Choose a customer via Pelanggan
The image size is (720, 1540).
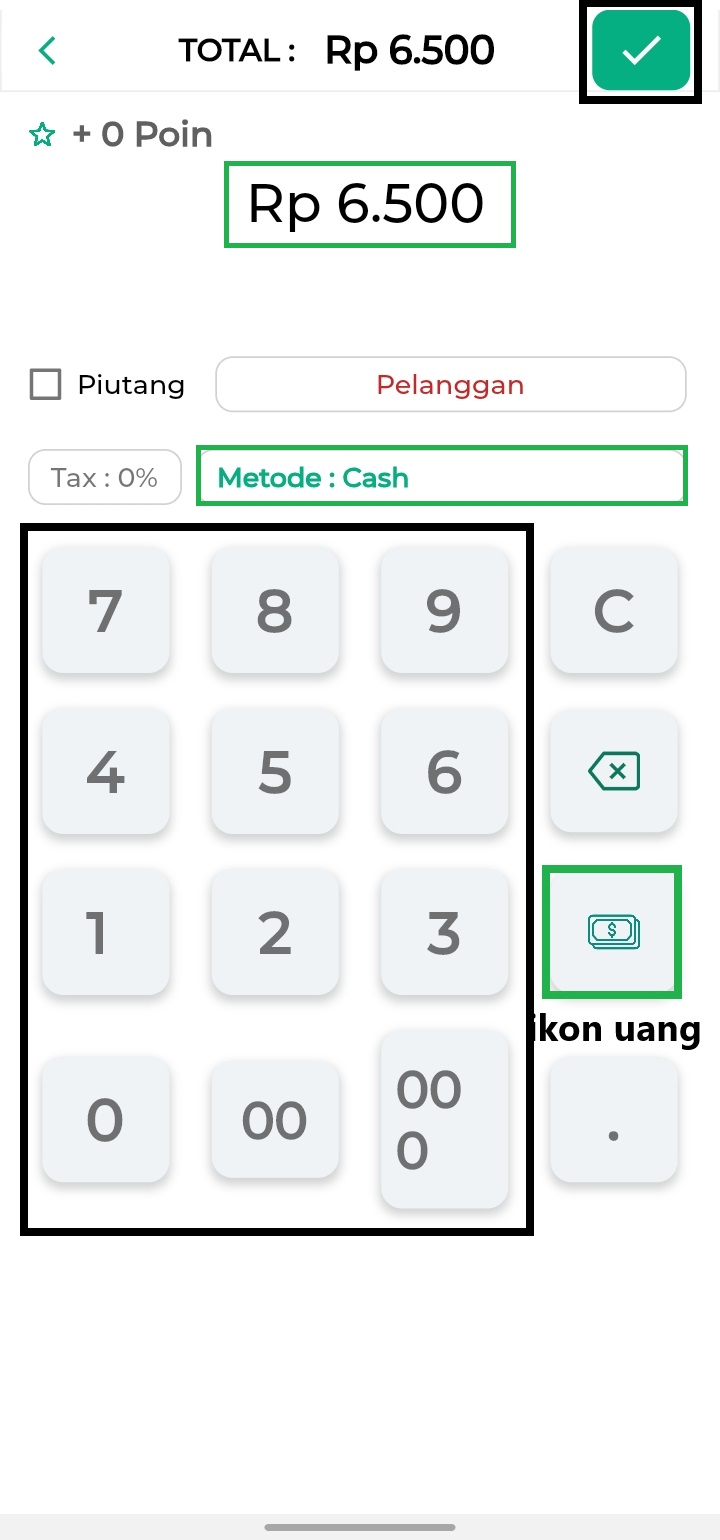(x=450, y=385)
